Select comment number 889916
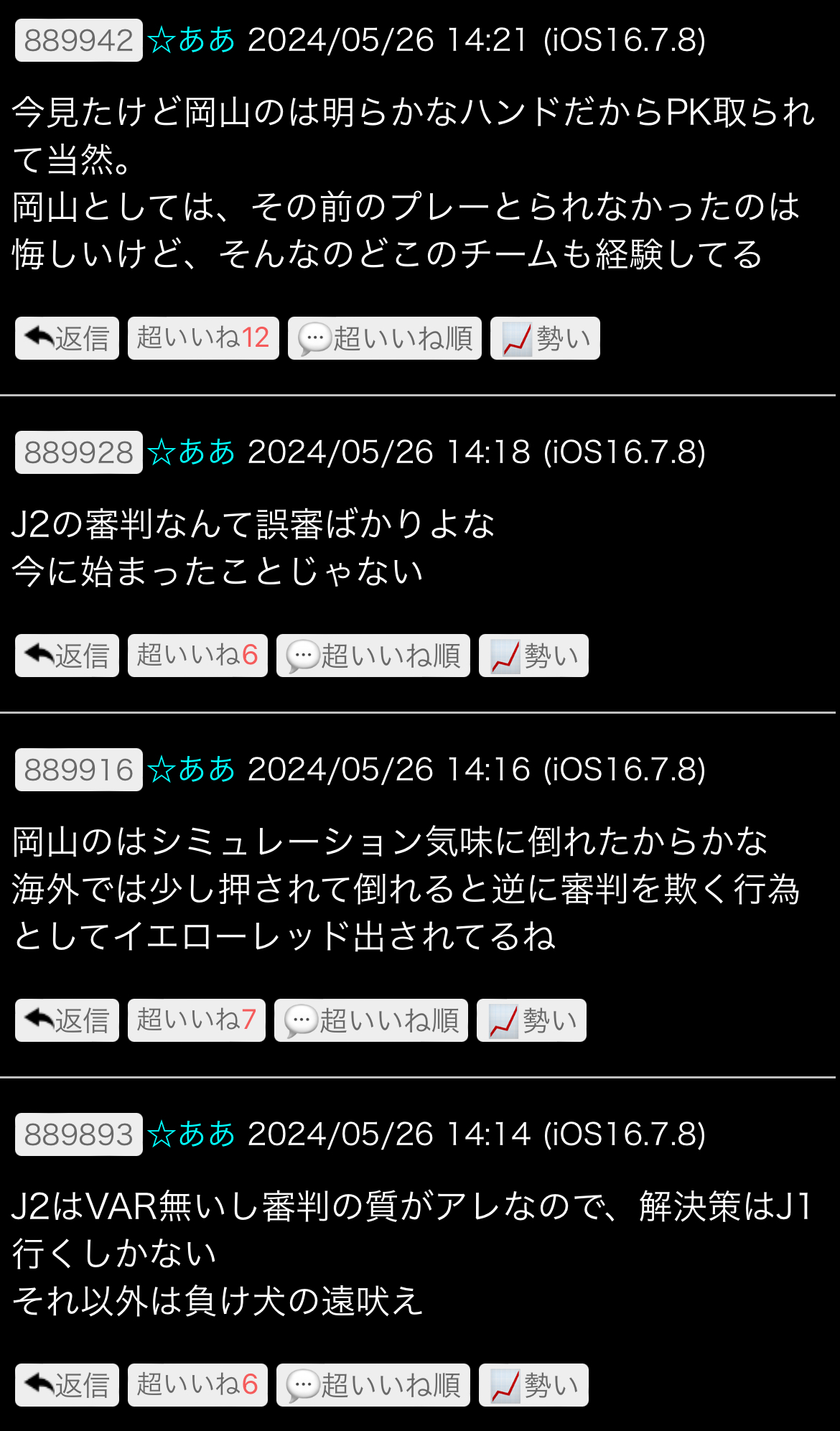 click(78, 770)
